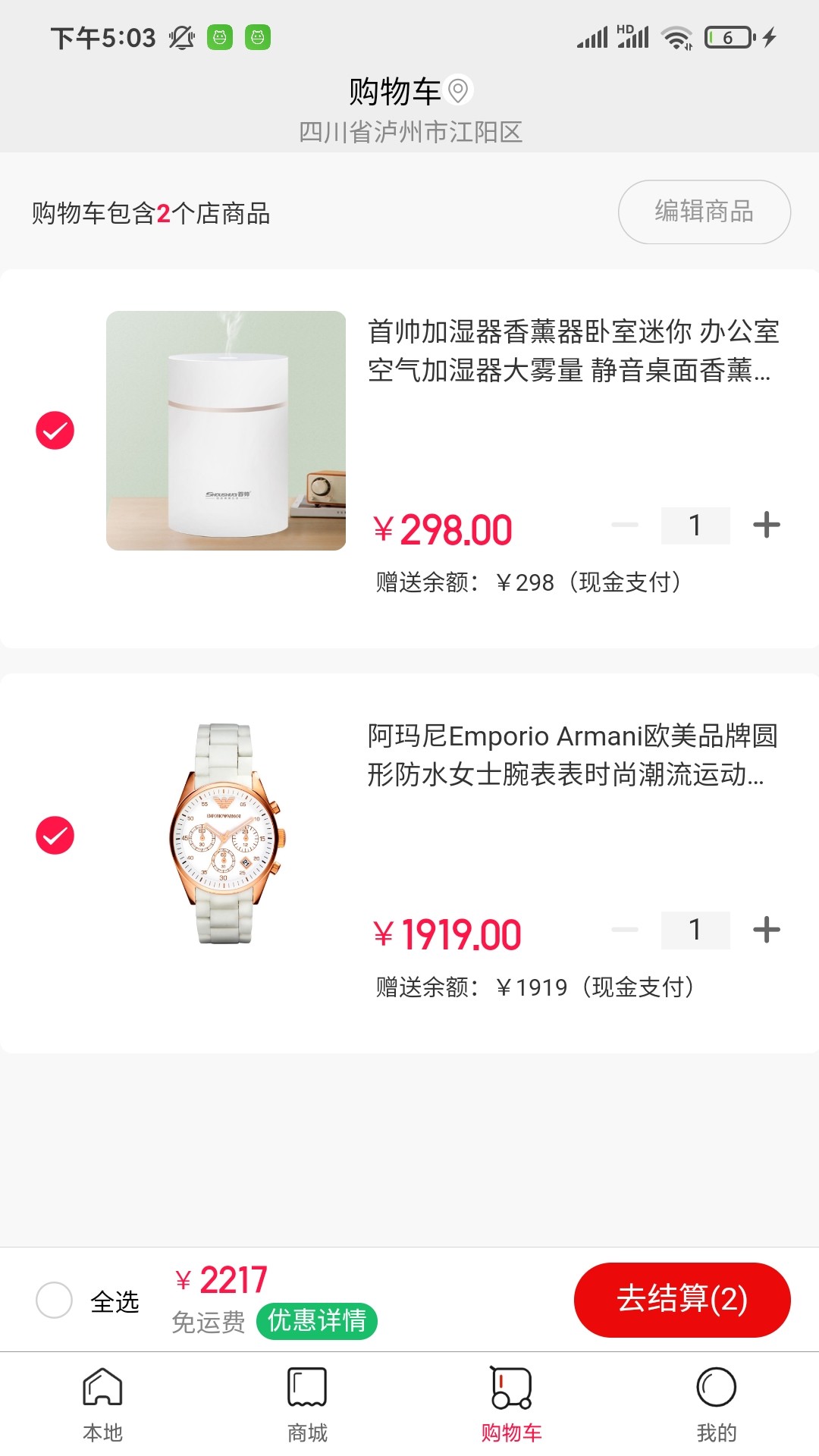The image size is (819, 1456).
Task: Switch to the 商城 tab
Action: click(x=307, y=1403)
